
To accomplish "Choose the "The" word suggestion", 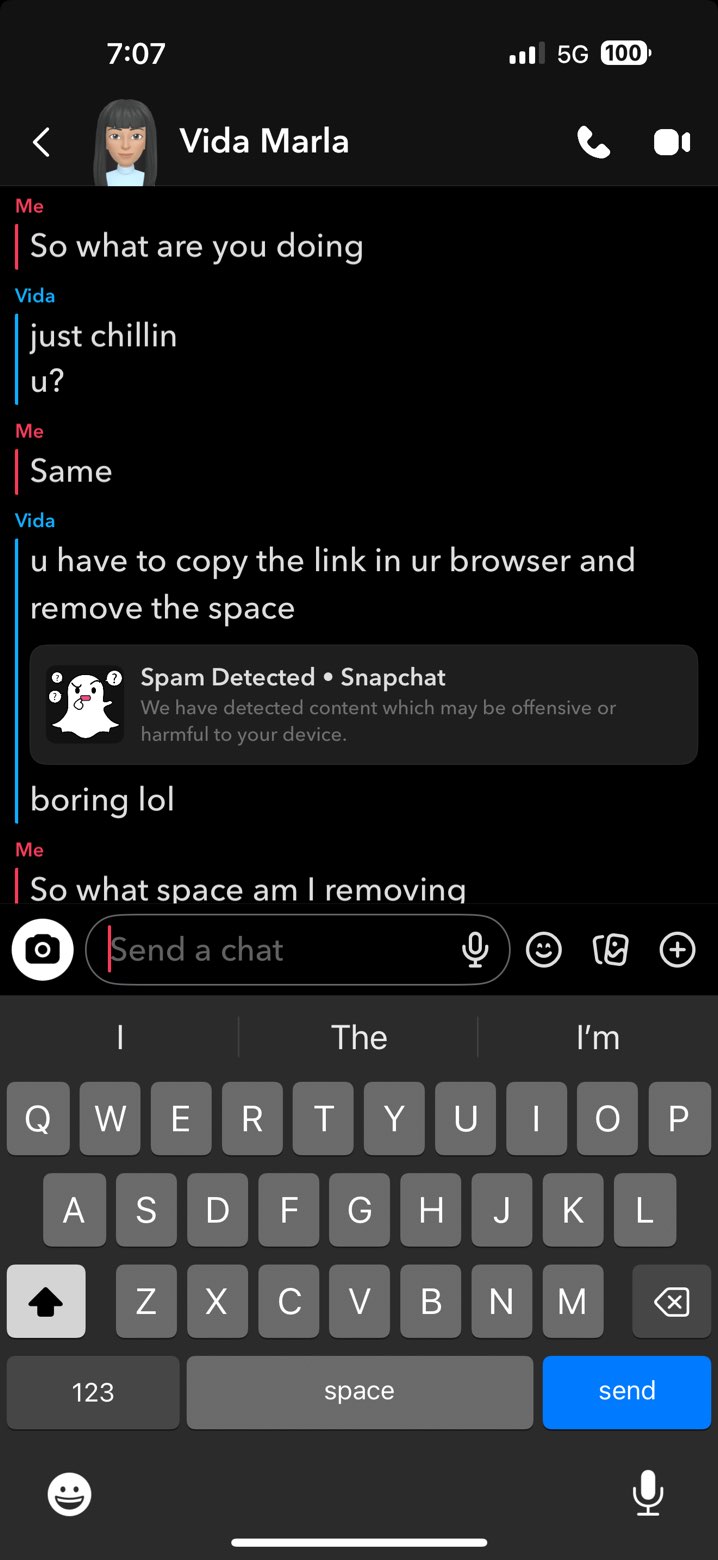I will click(x=359, y=1037).
